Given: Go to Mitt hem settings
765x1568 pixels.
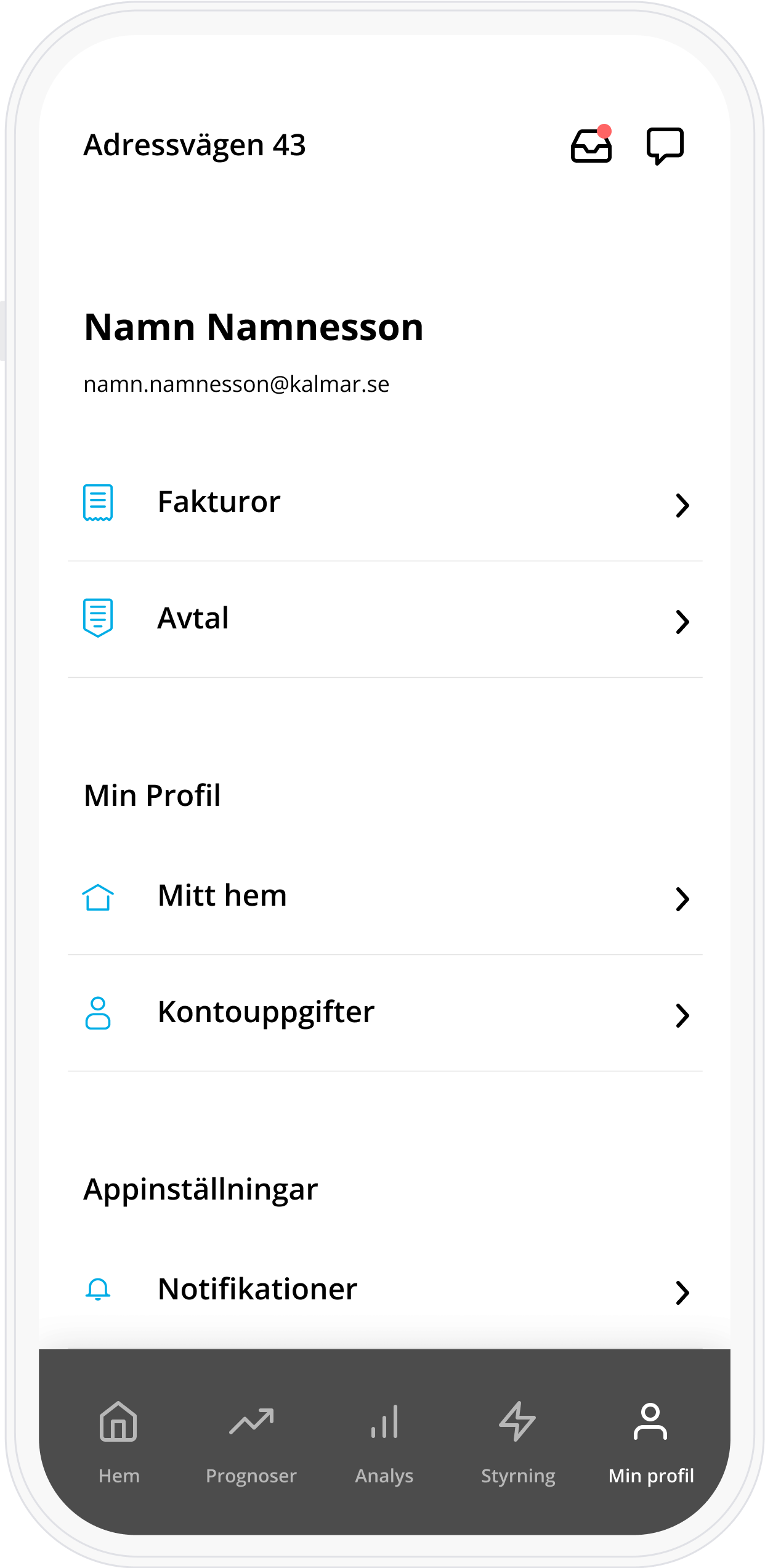Looking at the screenshot, I should tap(385, 897).
